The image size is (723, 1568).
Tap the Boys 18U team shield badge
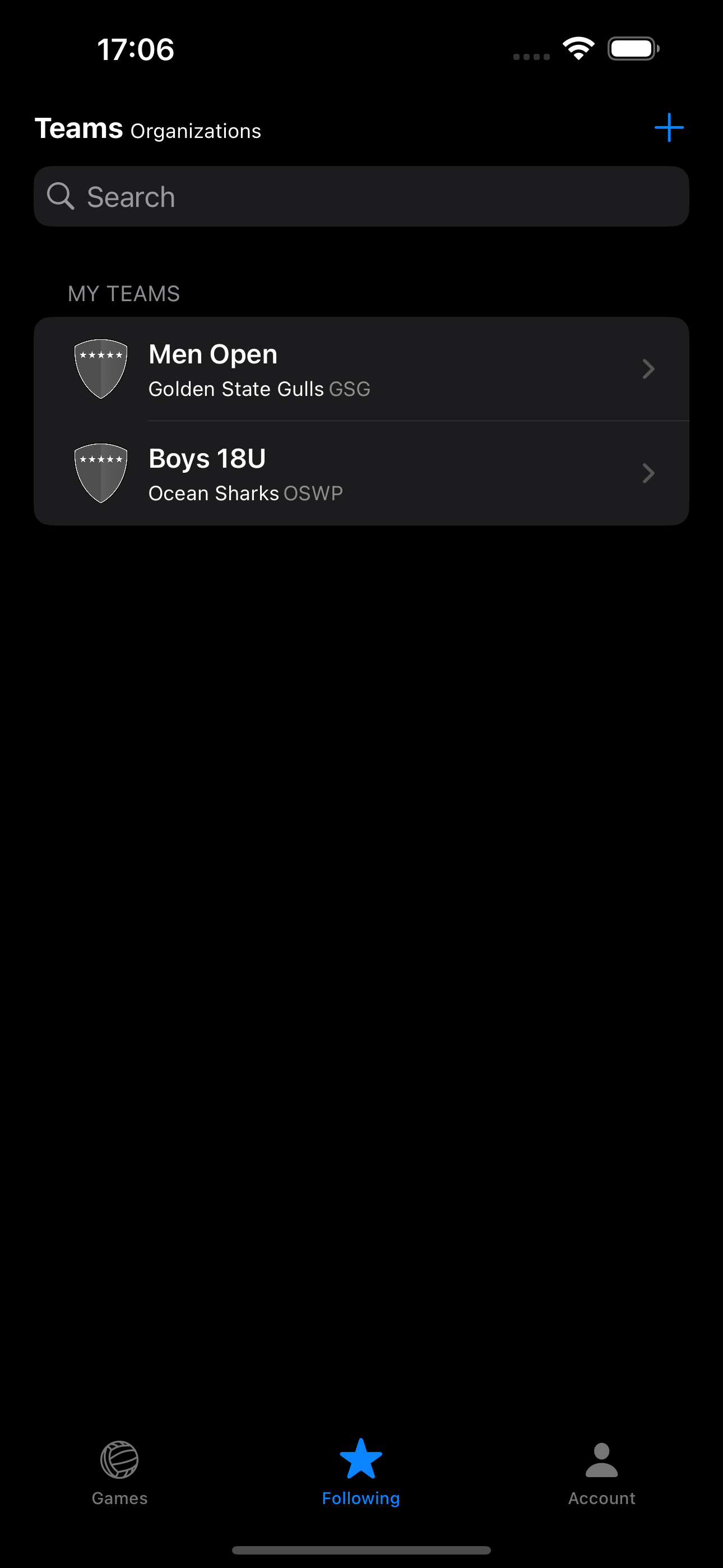[101, 473]
